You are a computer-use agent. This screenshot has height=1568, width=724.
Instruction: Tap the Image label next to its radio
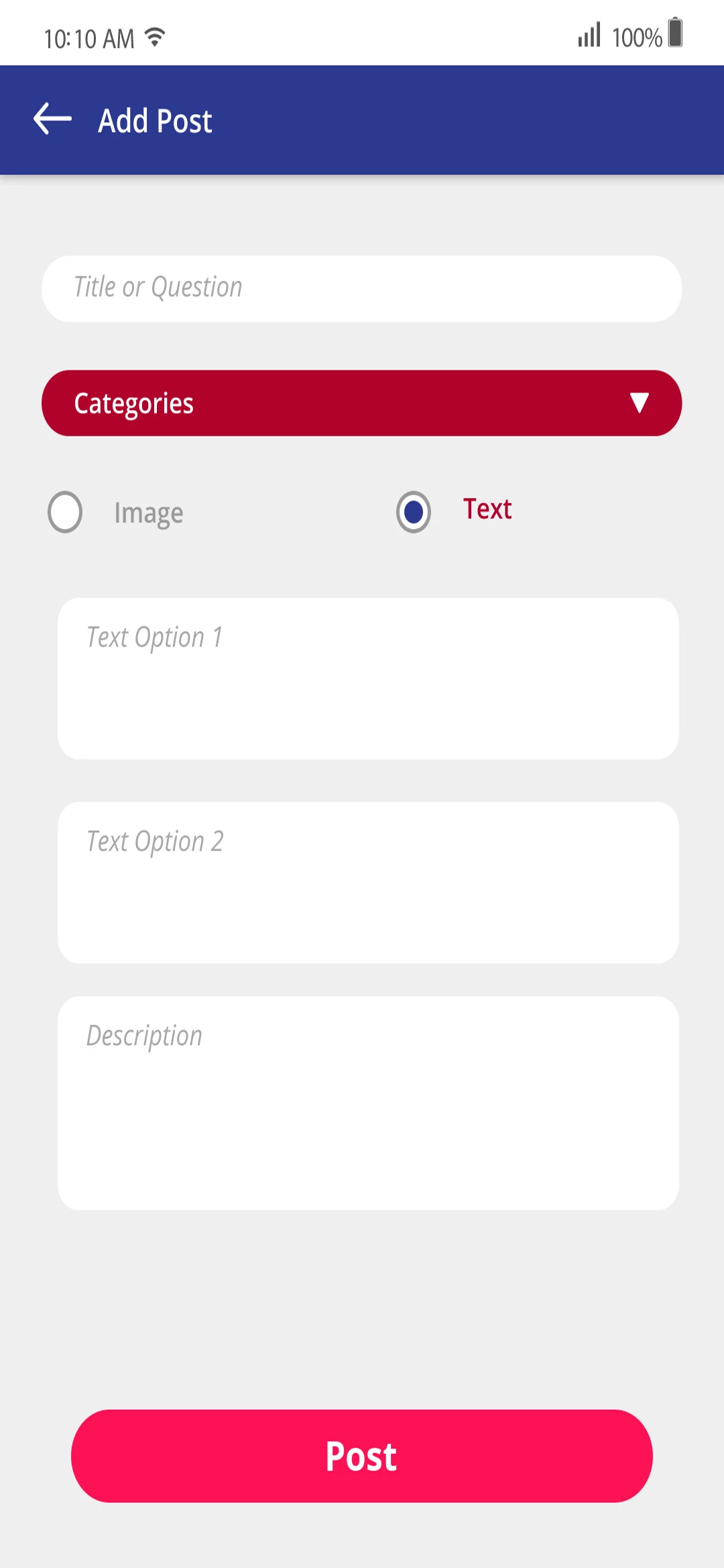pos(149,512)
